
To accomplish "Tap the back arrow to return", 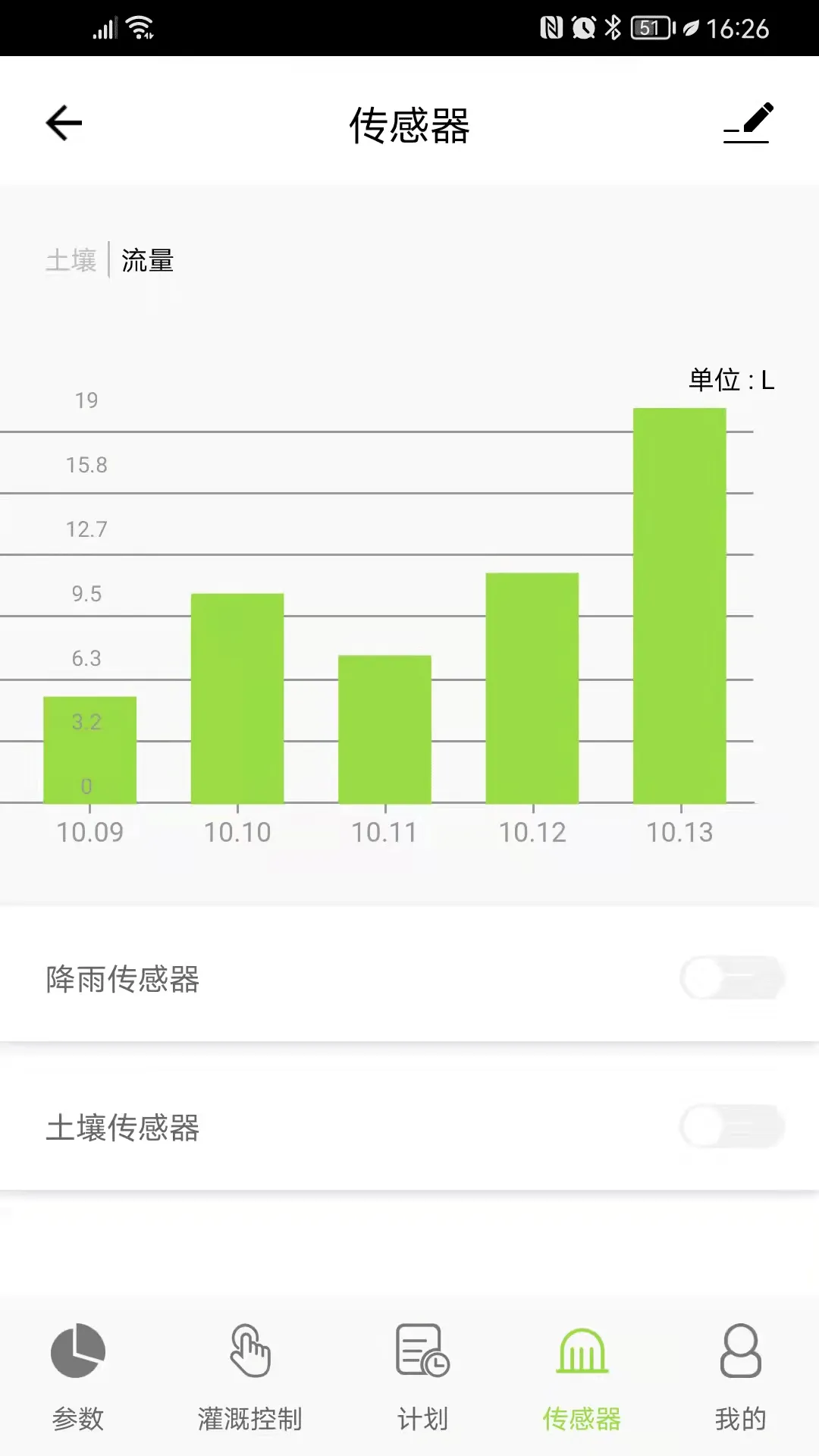I will coord(63,121).
